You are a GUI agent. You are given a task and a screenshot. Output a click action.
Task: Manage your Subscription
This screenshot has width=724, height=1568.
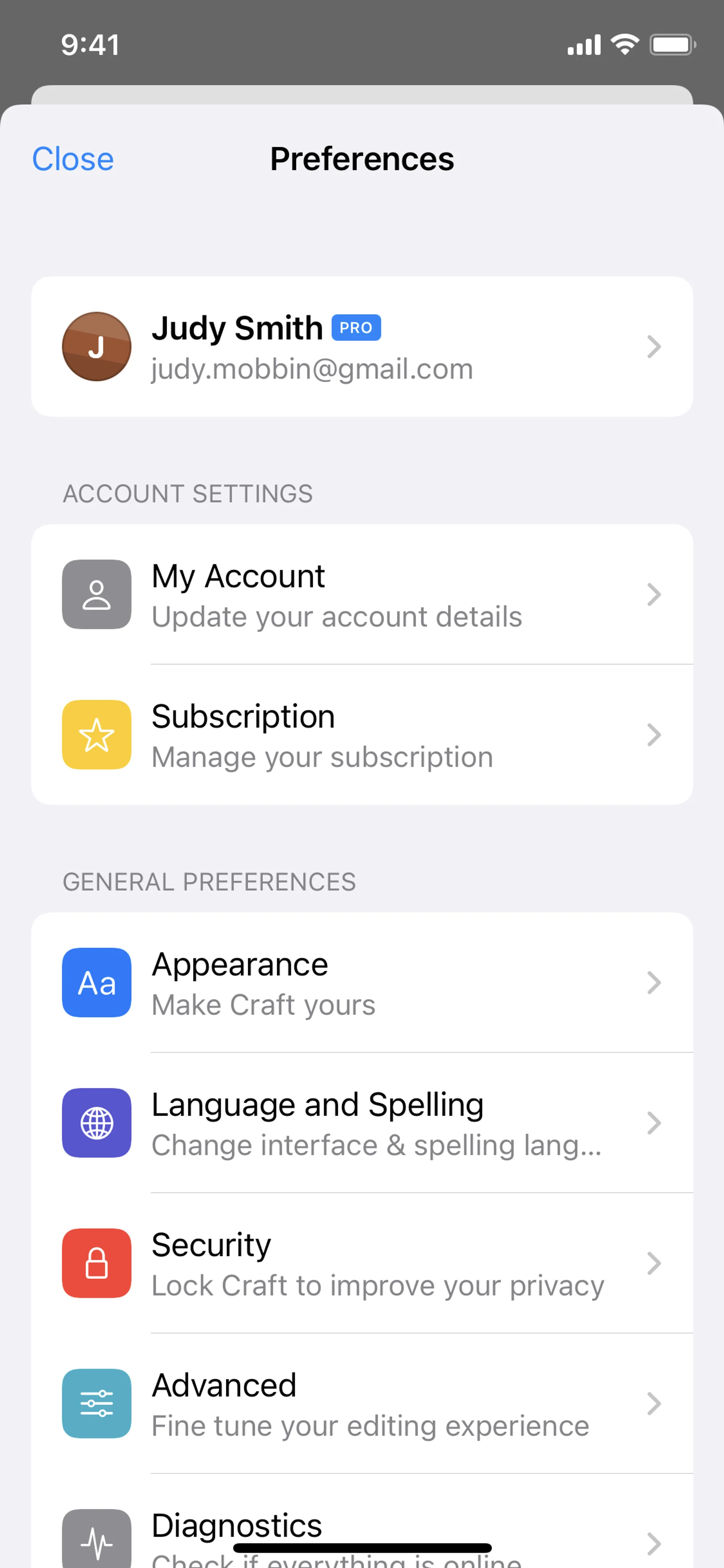tap(361, 735)
